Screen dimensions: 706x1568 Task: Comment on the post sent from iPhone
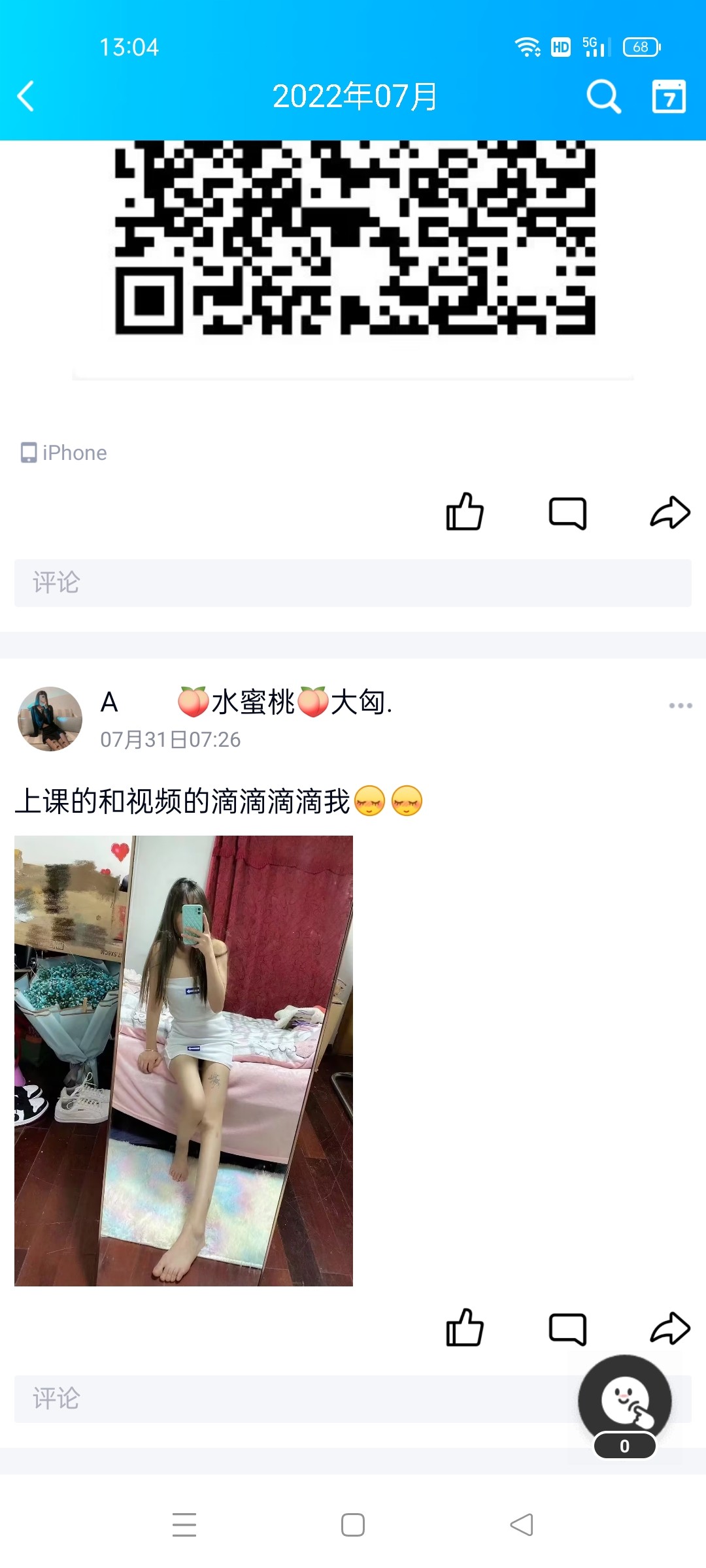(567, 513)
